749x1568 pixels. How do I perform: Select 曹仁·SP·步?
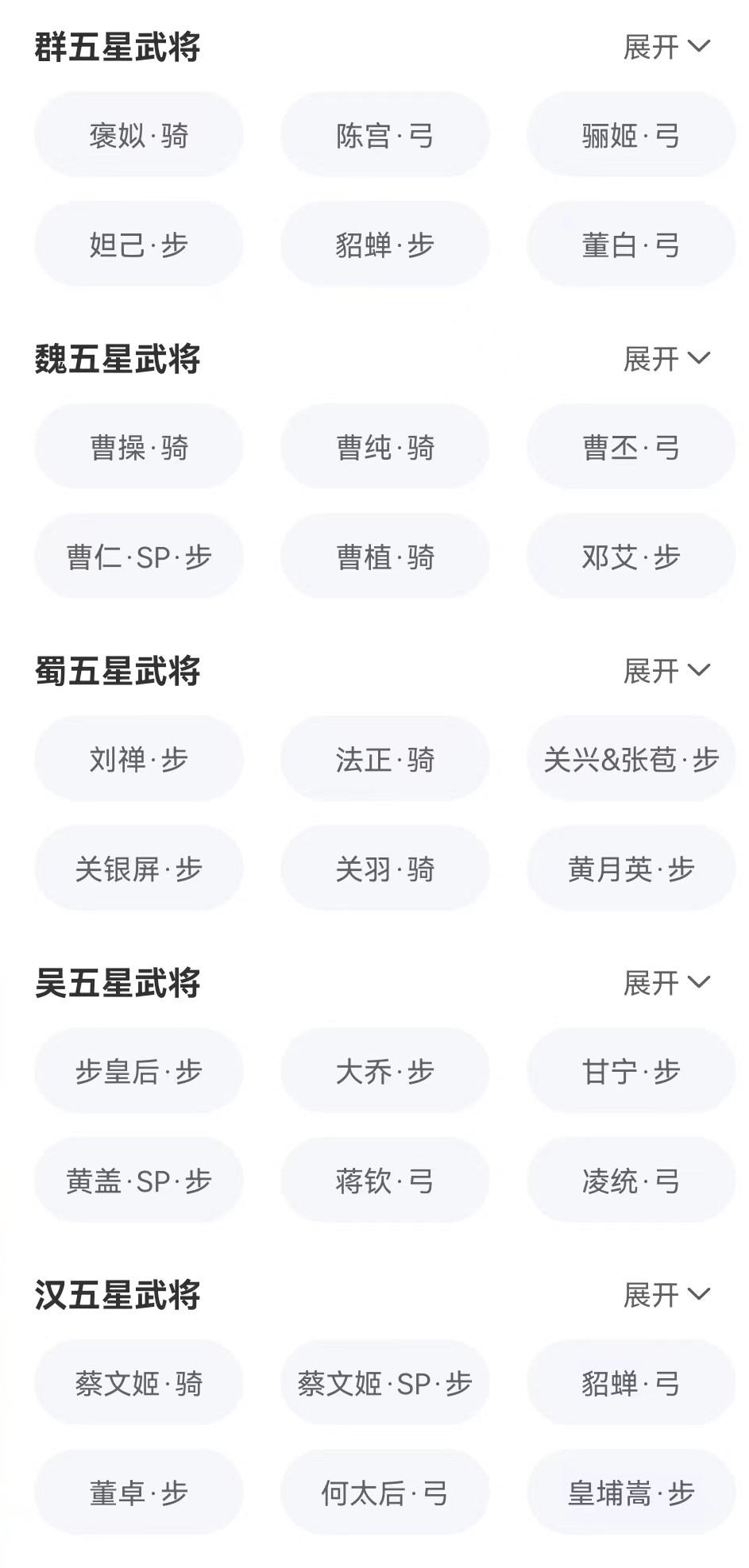[x=139, y=557]
